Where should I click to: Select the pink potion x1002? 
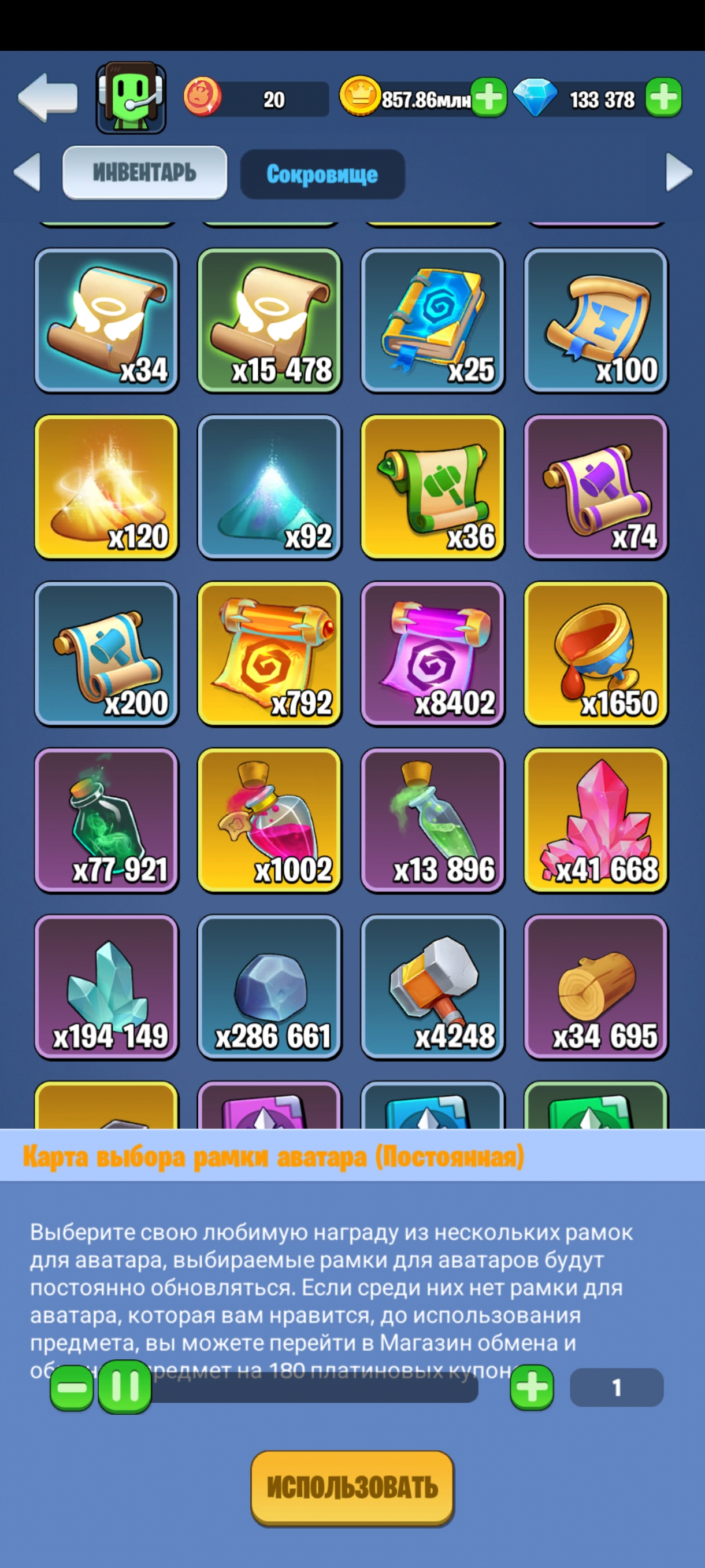pos(269,820)
